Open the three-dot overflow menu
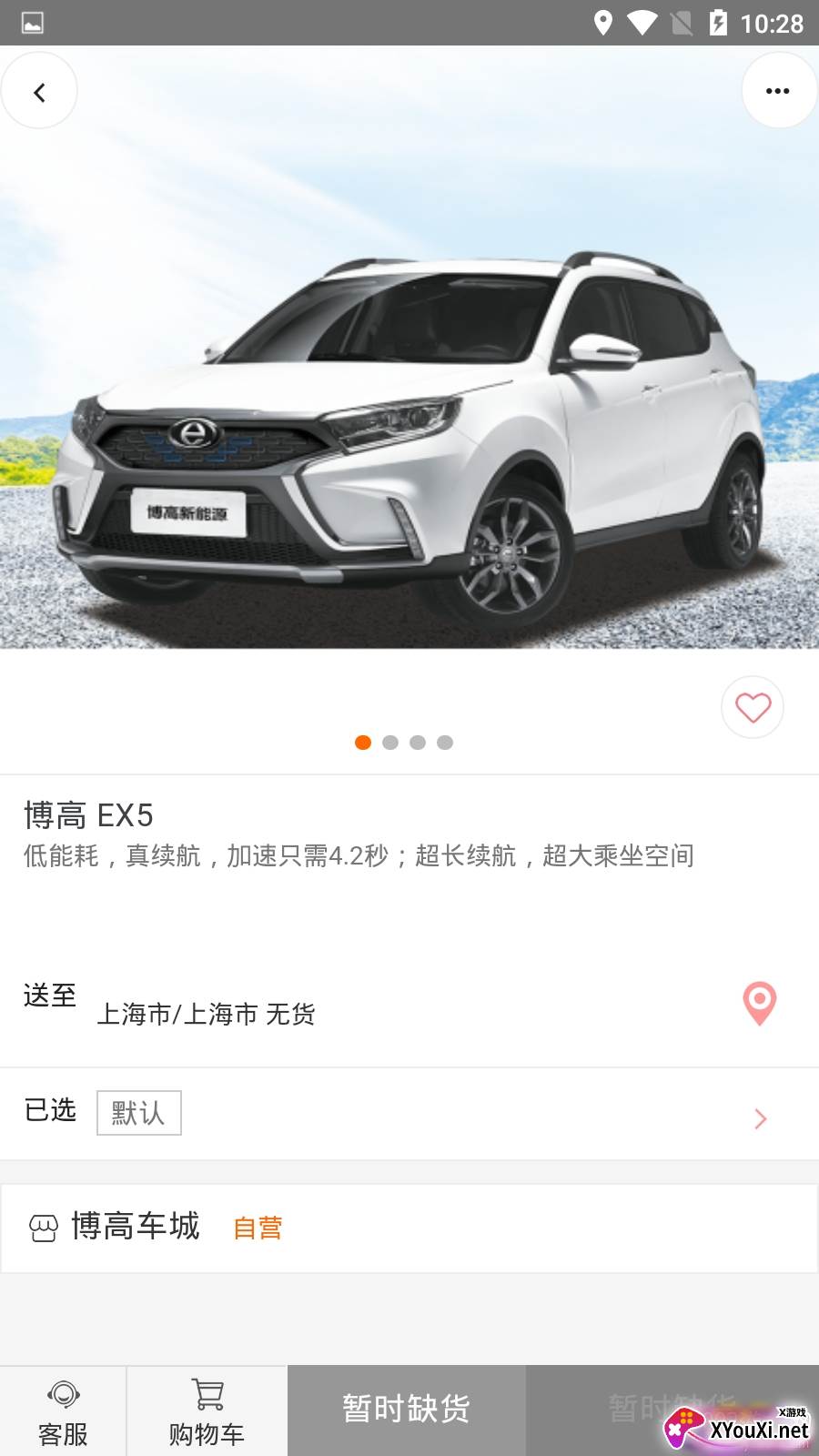819x1456 pixels. (778, 91)
